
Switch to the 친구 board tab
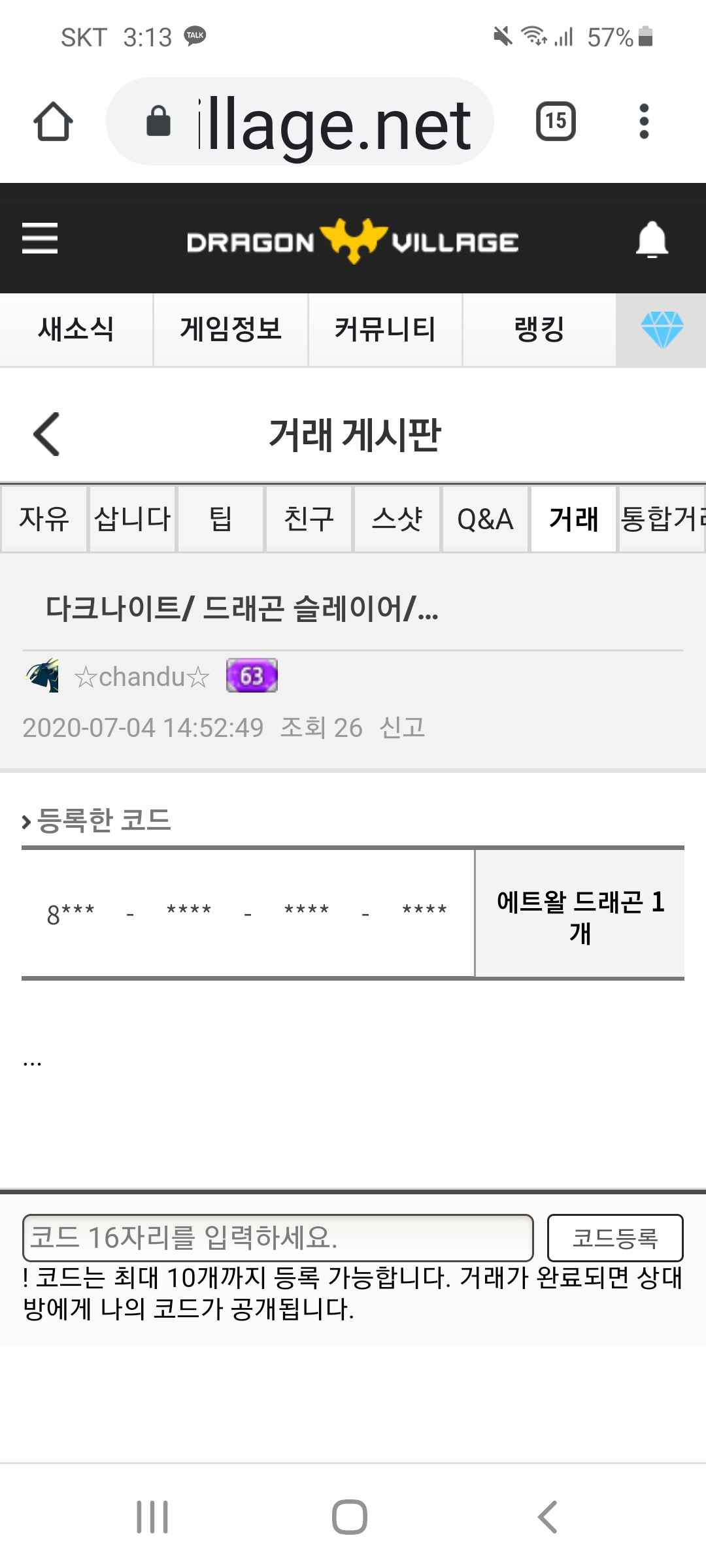point(309,519)
